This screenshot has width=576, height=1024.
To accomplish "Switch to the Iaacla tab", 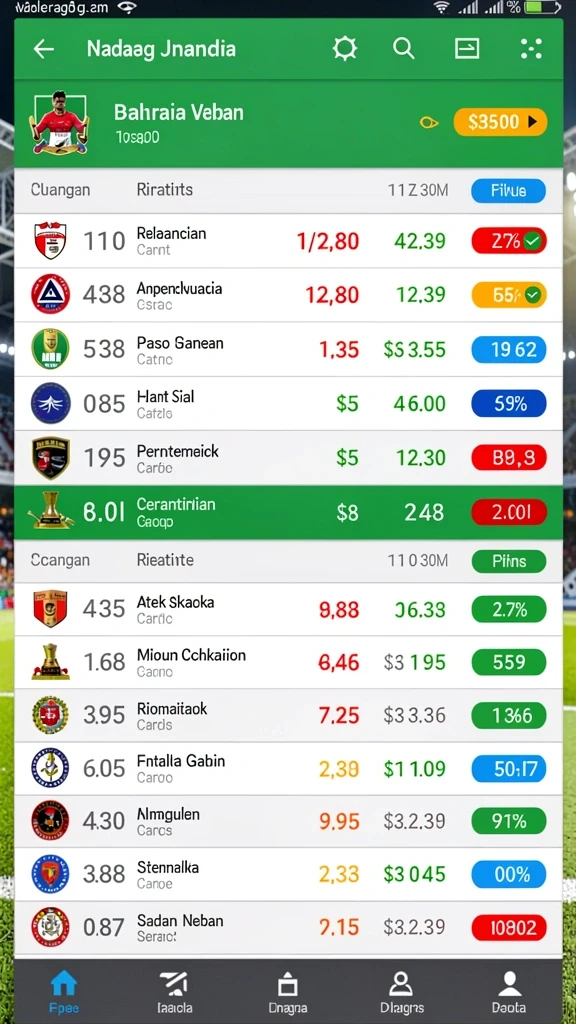I will 174,991.
